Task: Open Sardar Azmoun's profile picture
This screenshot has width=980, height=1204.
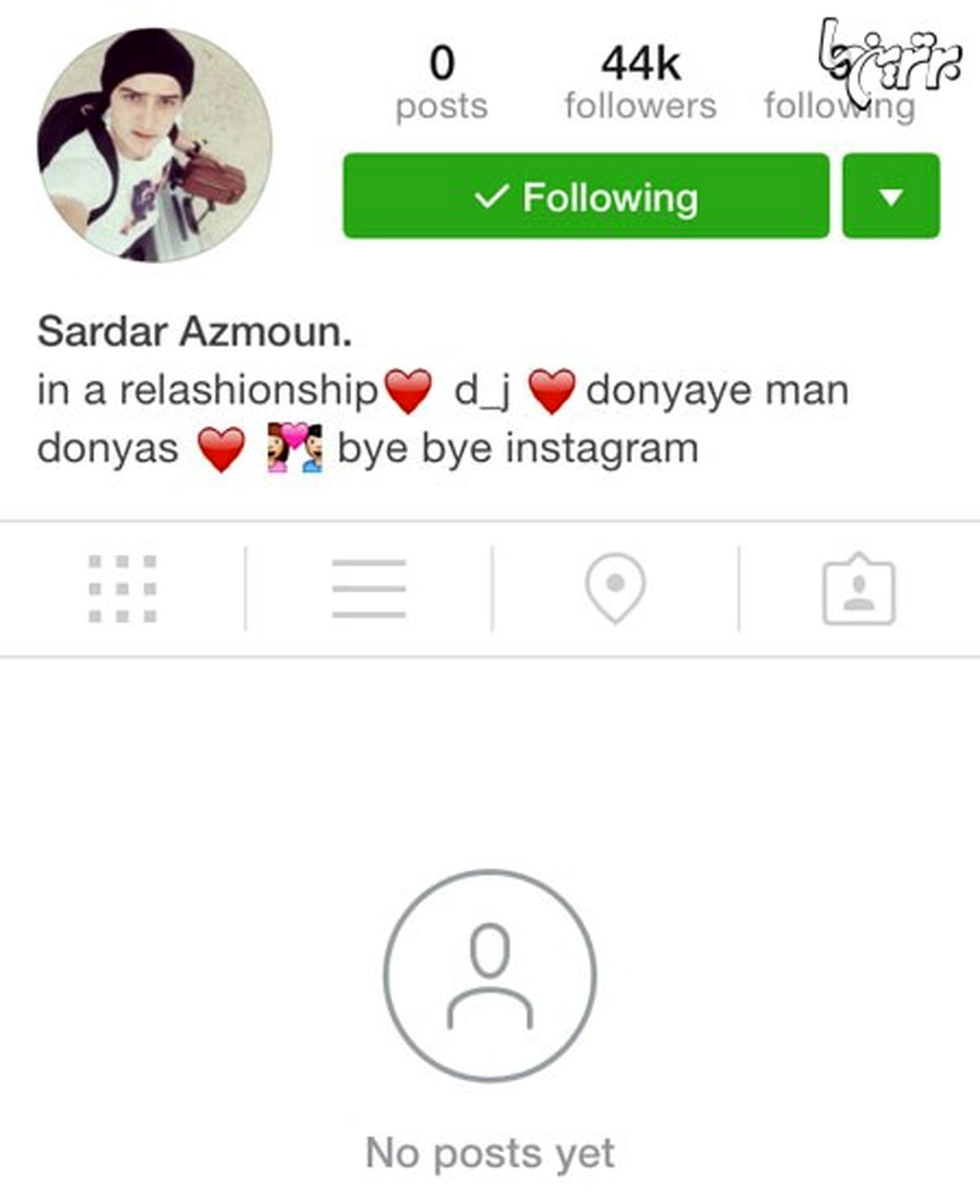Action: coord(154,145)
